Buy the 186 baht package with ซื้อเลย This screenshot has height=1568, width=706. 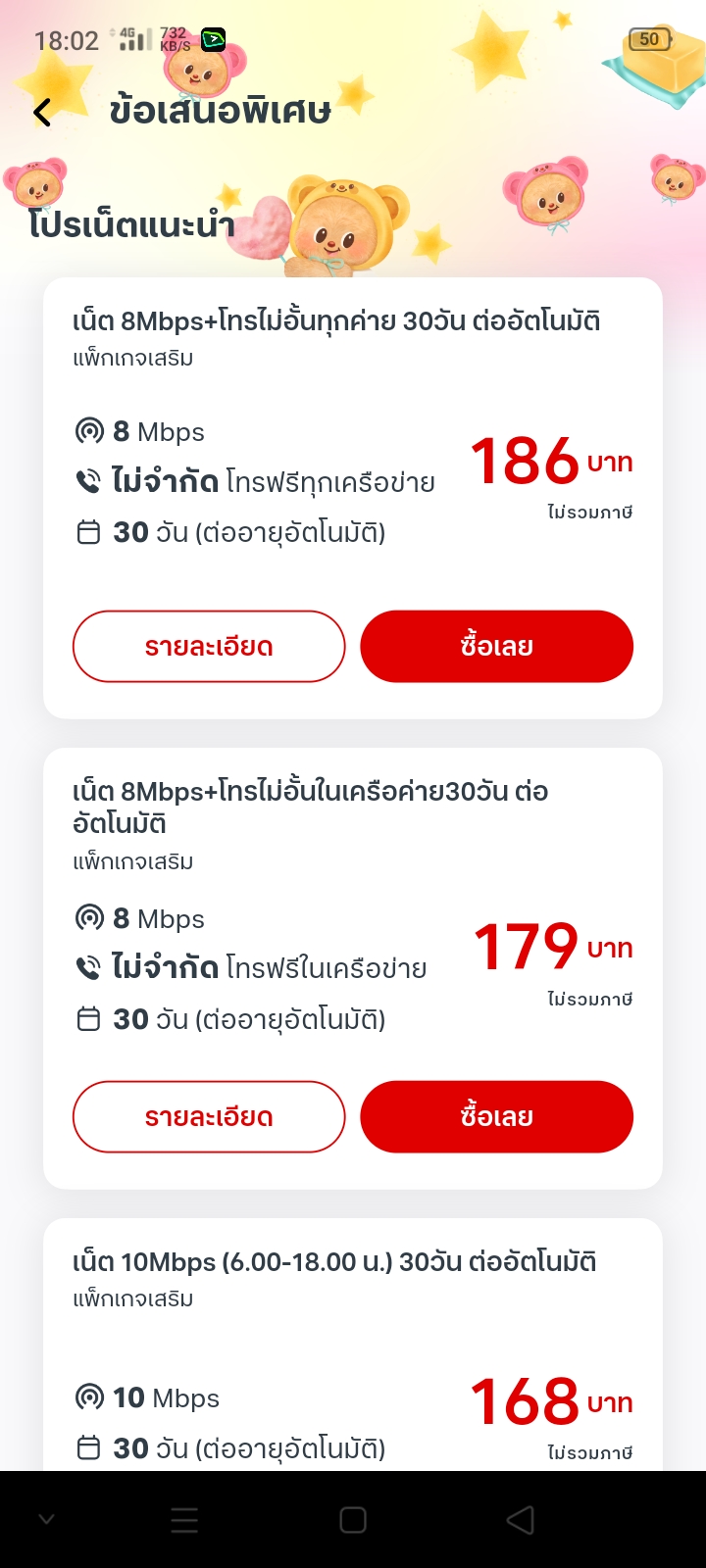tap(497, 647)
